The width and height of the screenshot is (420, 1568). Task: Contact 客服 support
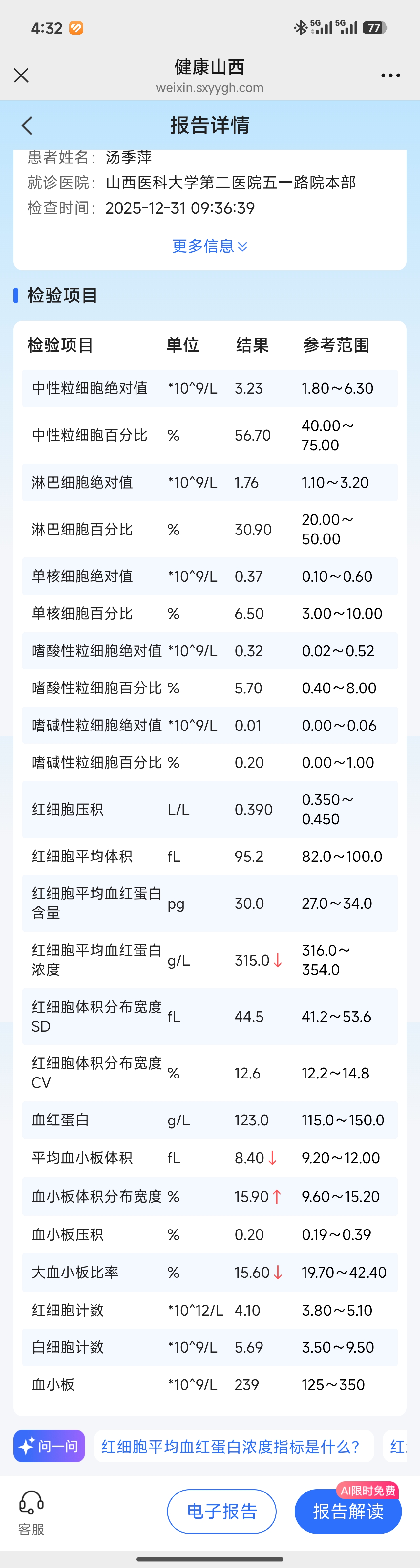31,1513
